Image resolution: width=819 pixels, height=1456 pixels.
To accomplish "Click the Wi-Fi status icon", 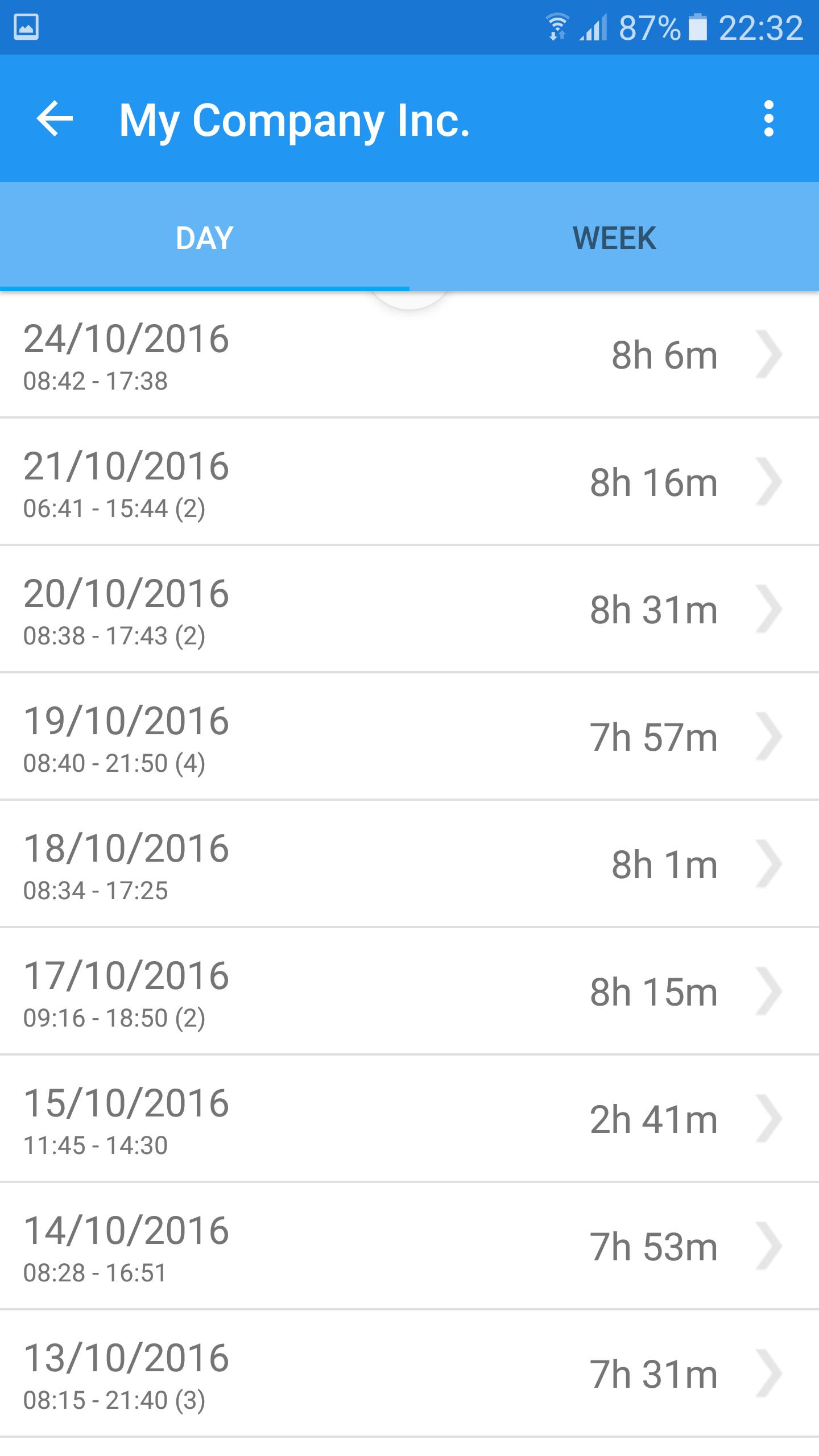I will 557,27.
